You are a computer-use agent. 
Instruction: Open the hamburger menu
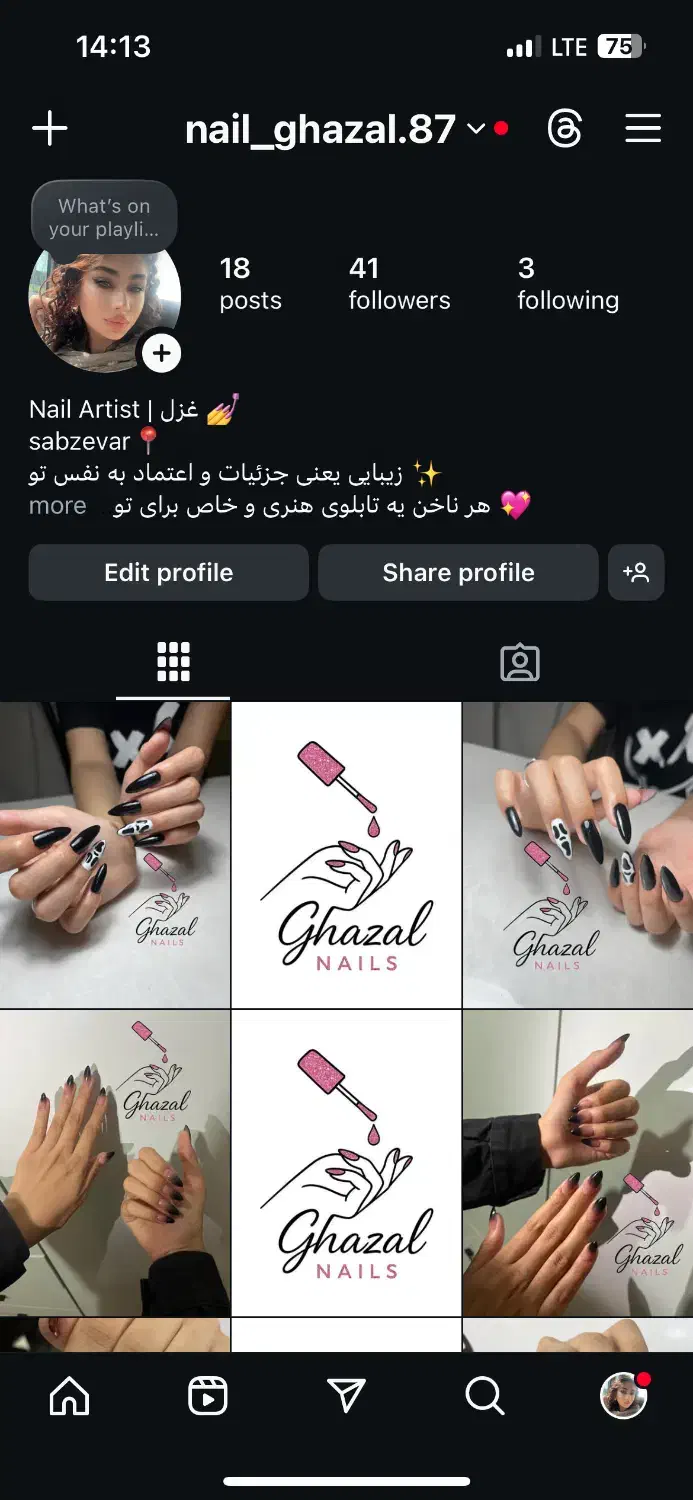643,129
